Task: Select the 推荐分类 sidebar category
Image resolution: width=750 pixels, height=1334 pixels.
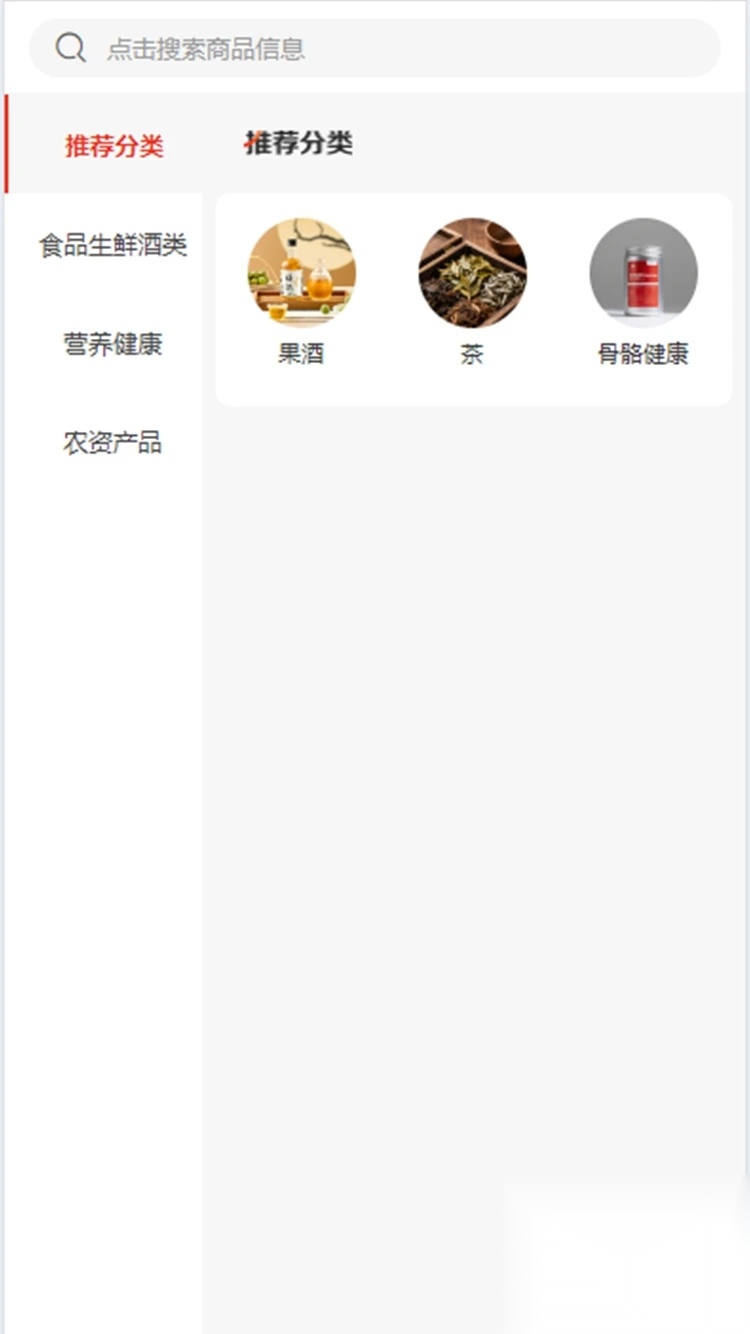Action: coord(113,146)
